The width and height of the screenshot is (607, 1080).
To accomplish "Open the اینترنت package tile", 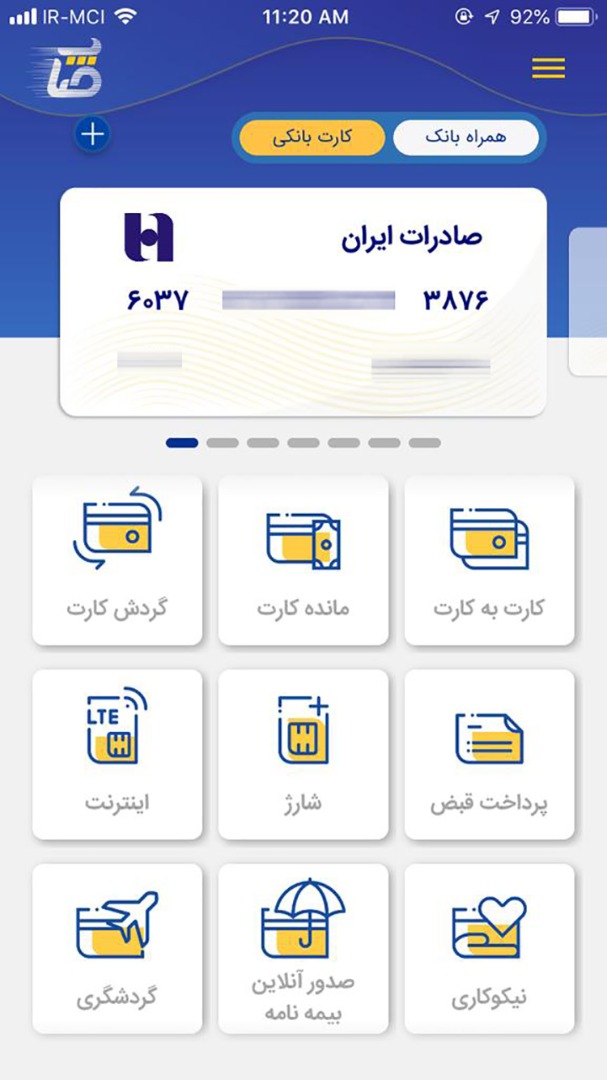I will tap(117, 754).
